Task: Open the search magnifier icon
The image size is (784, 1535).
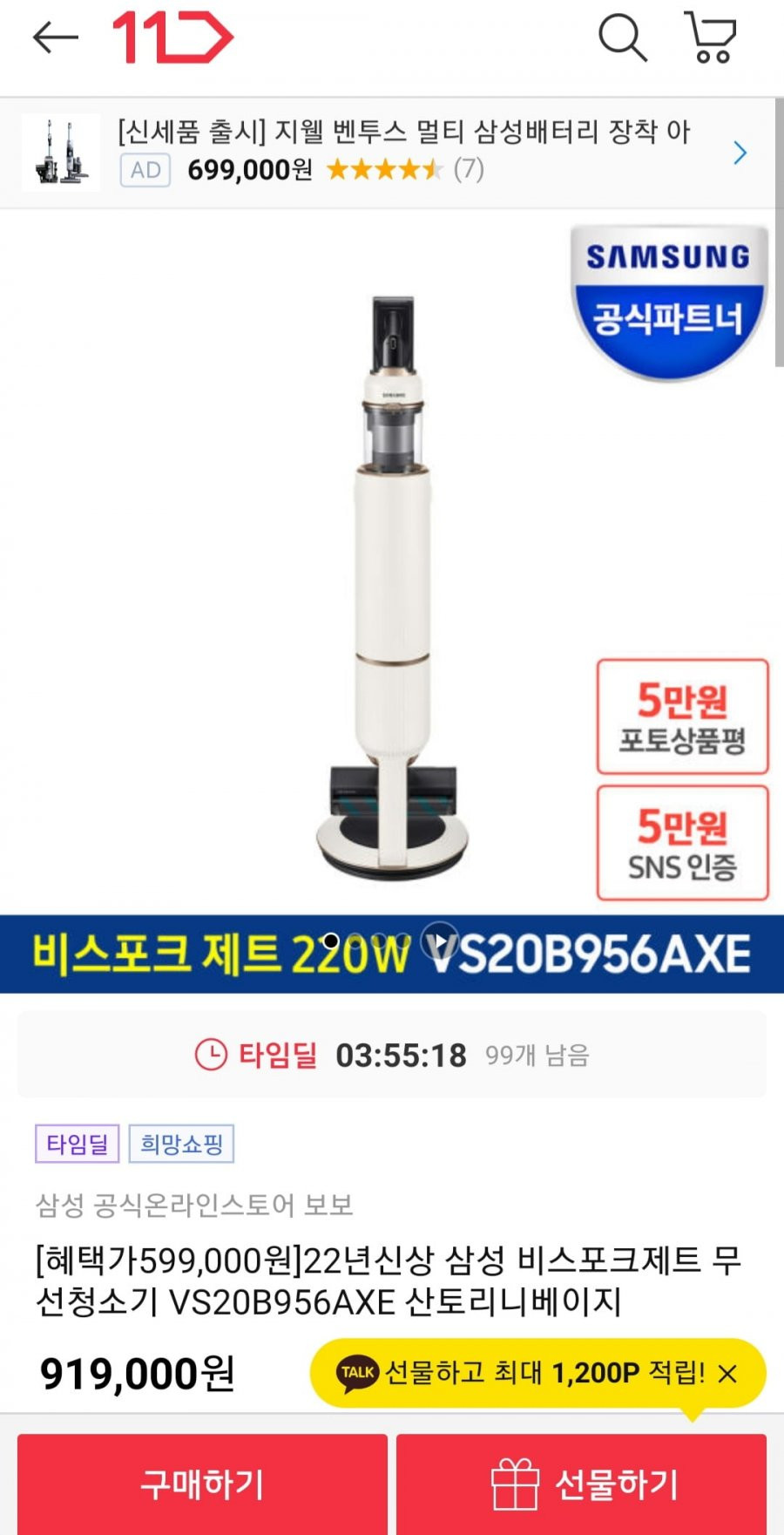Action: (x=622, y=37)
